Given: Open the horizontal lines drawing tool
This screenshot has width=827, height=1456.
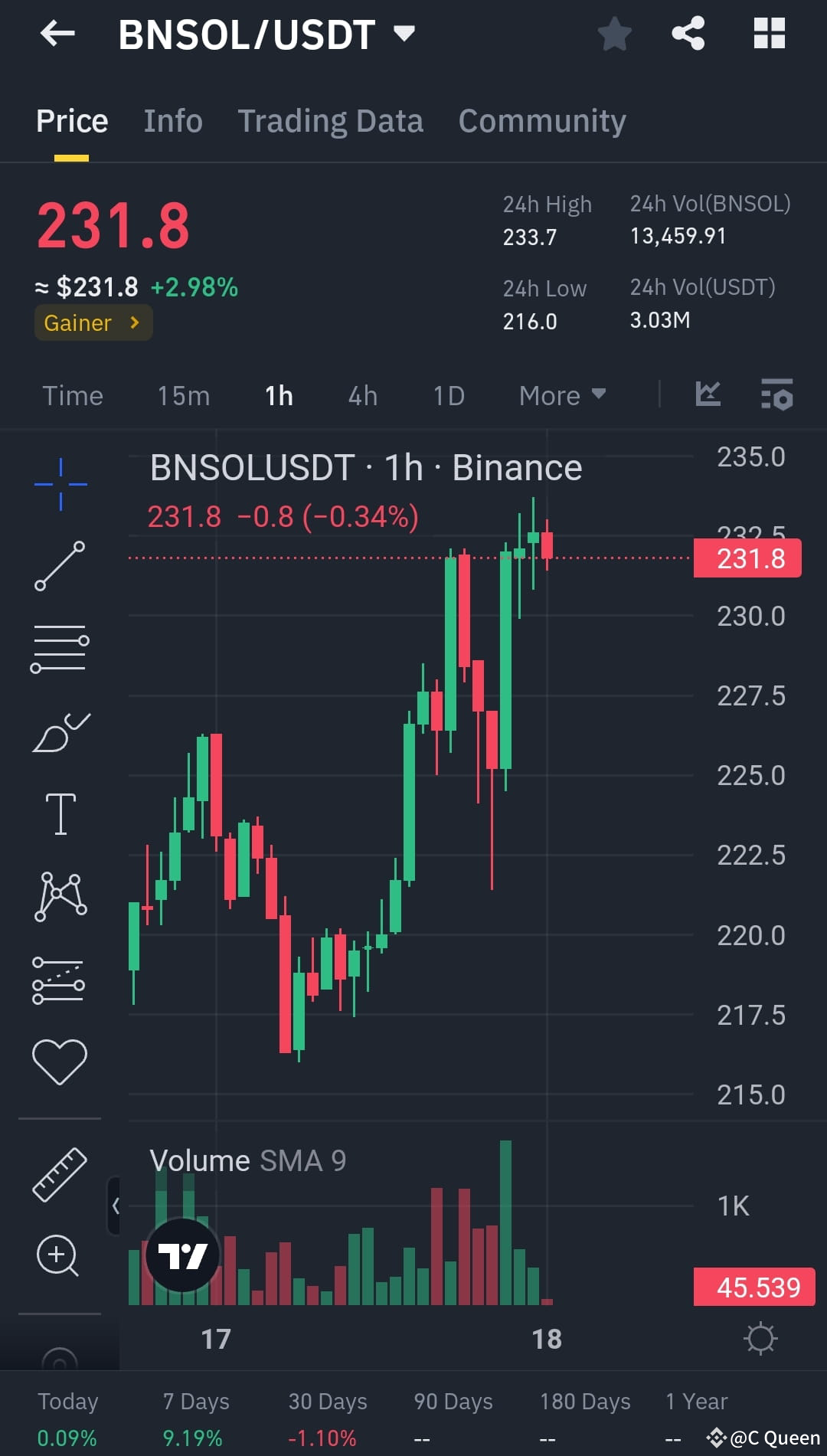Looking at the screenshot, I should click(x=60, y=647).
